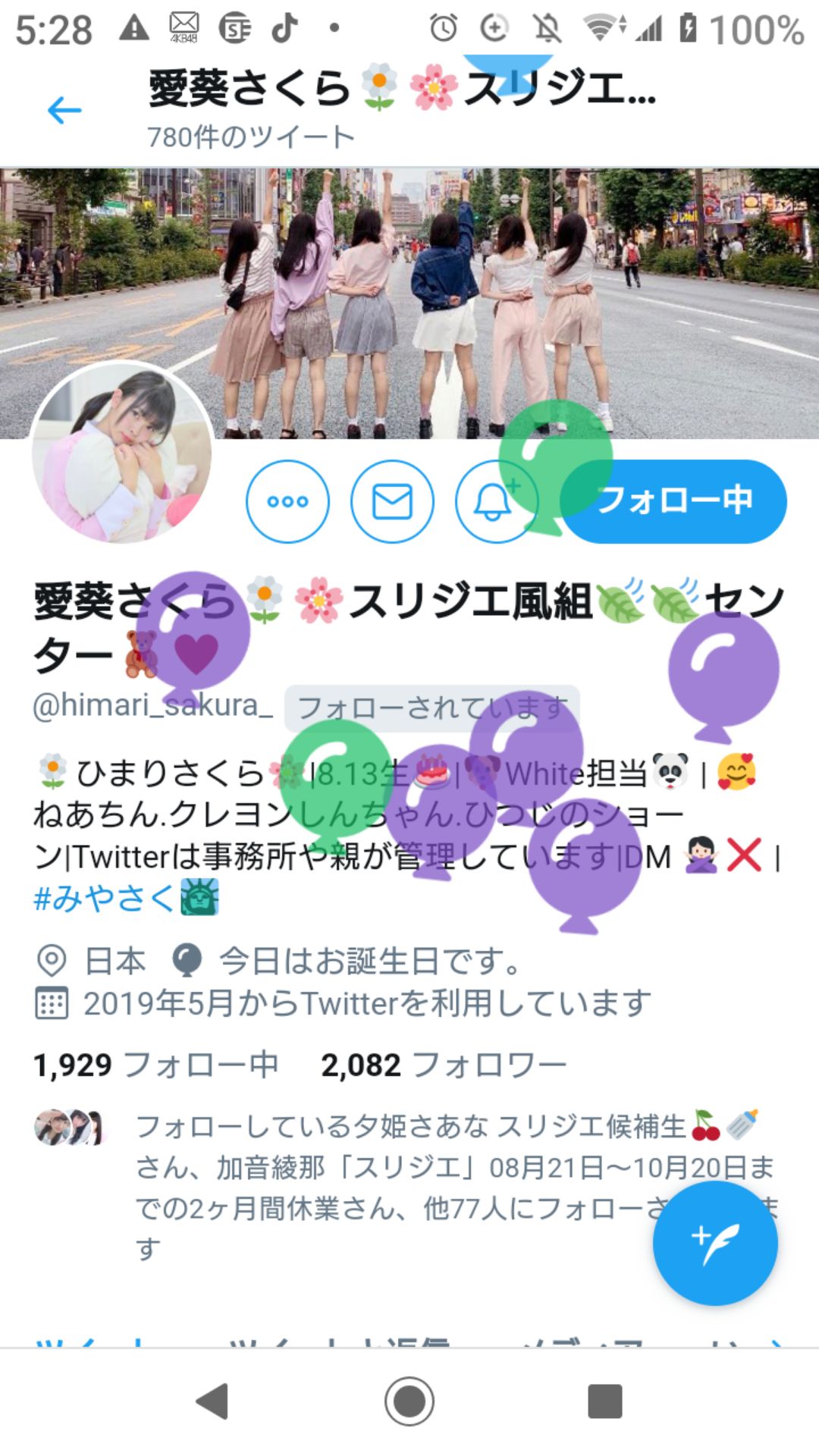Screen dimensions: 819x1456
Task: View the 1,929 フォロー中 list
Action: point(155,1065)
